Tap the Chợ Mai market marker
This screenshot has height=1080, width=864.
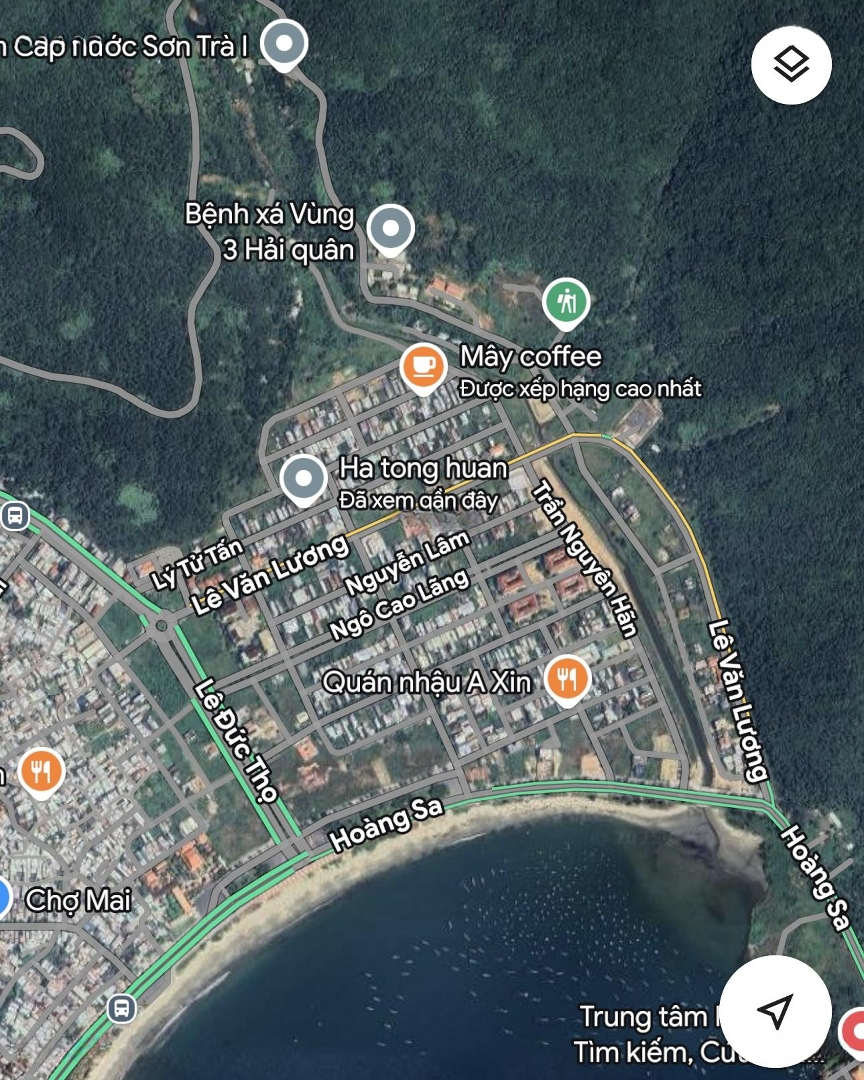[x=4, y=898]
